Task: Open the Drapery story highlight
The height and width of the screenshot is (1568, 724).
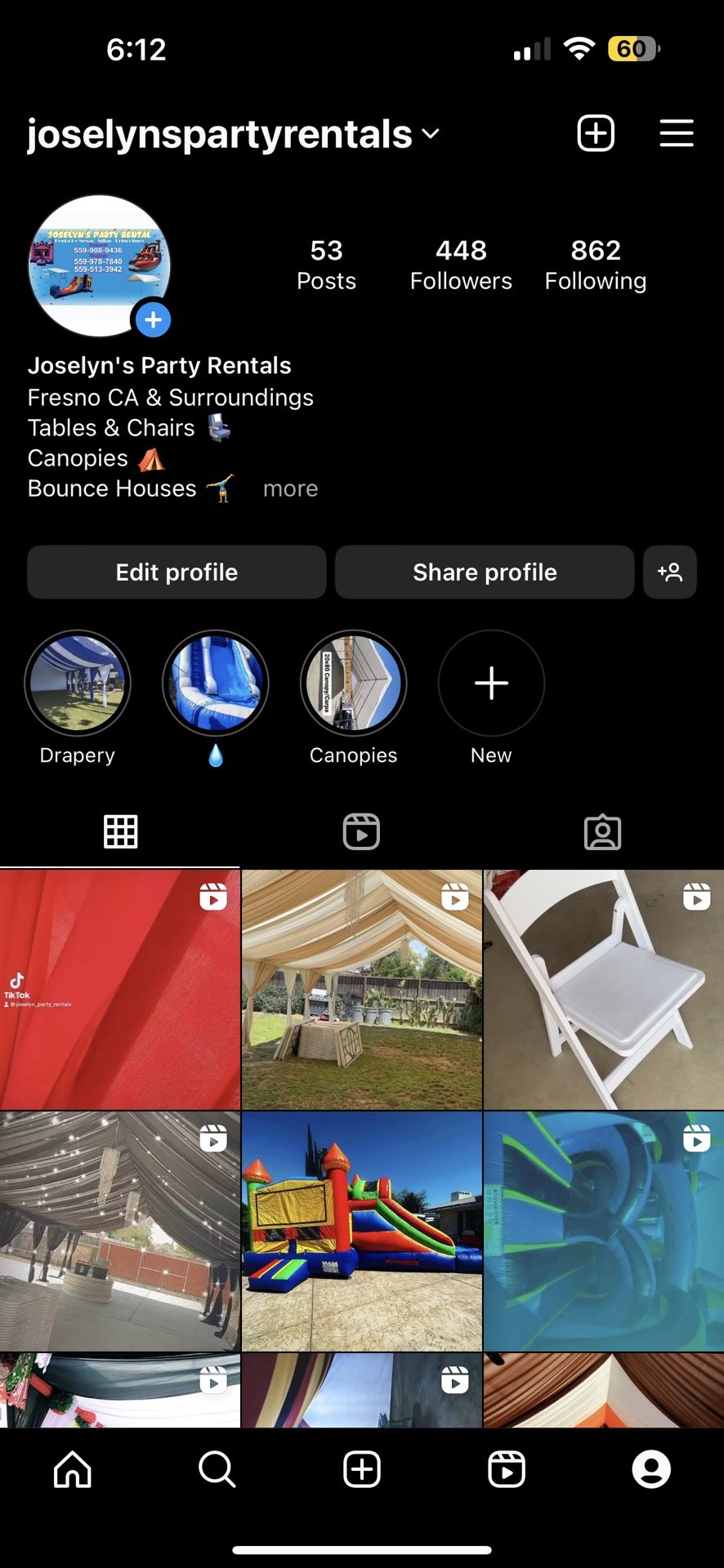Action: (78, 684)
